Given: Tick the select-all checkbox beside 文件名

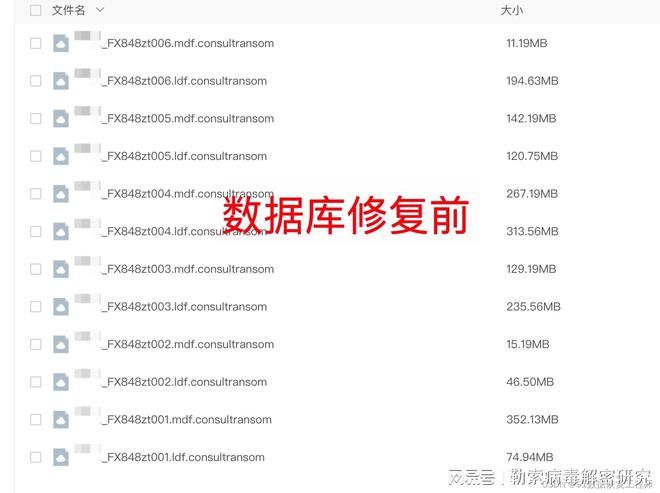Looking at the screenshot, I should pos(36,10).
